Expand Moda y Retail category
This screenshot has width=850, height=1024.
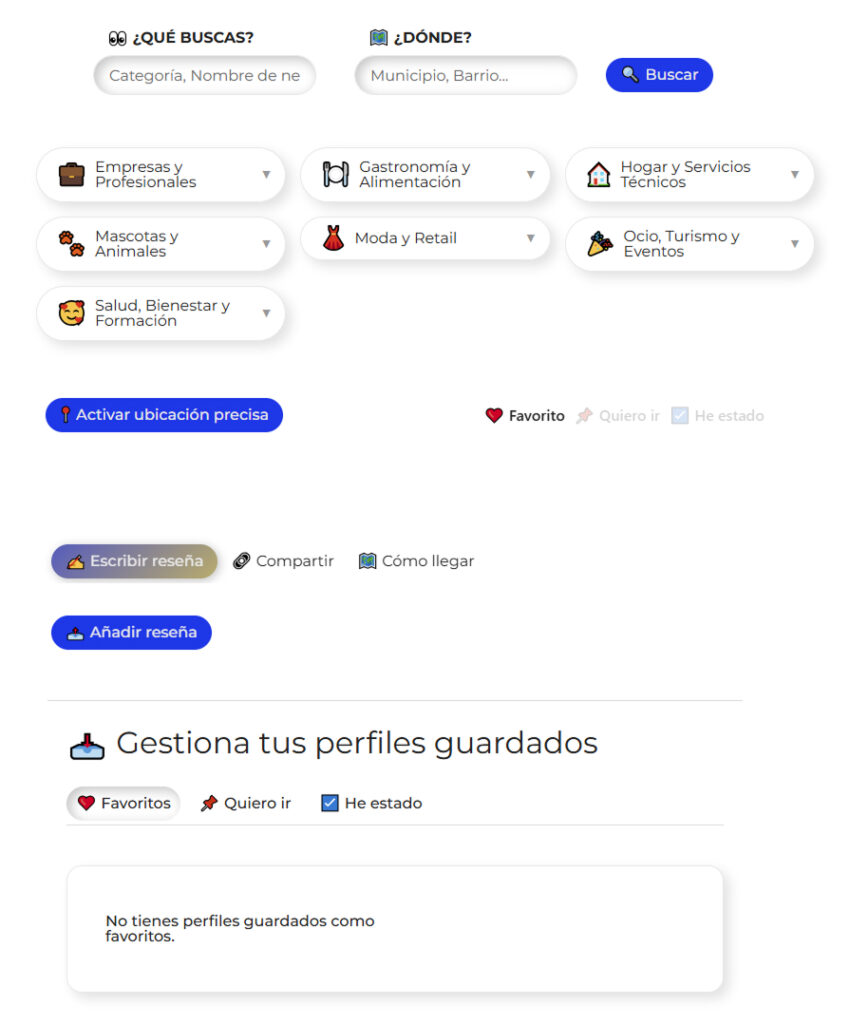(x=425, y=239)
